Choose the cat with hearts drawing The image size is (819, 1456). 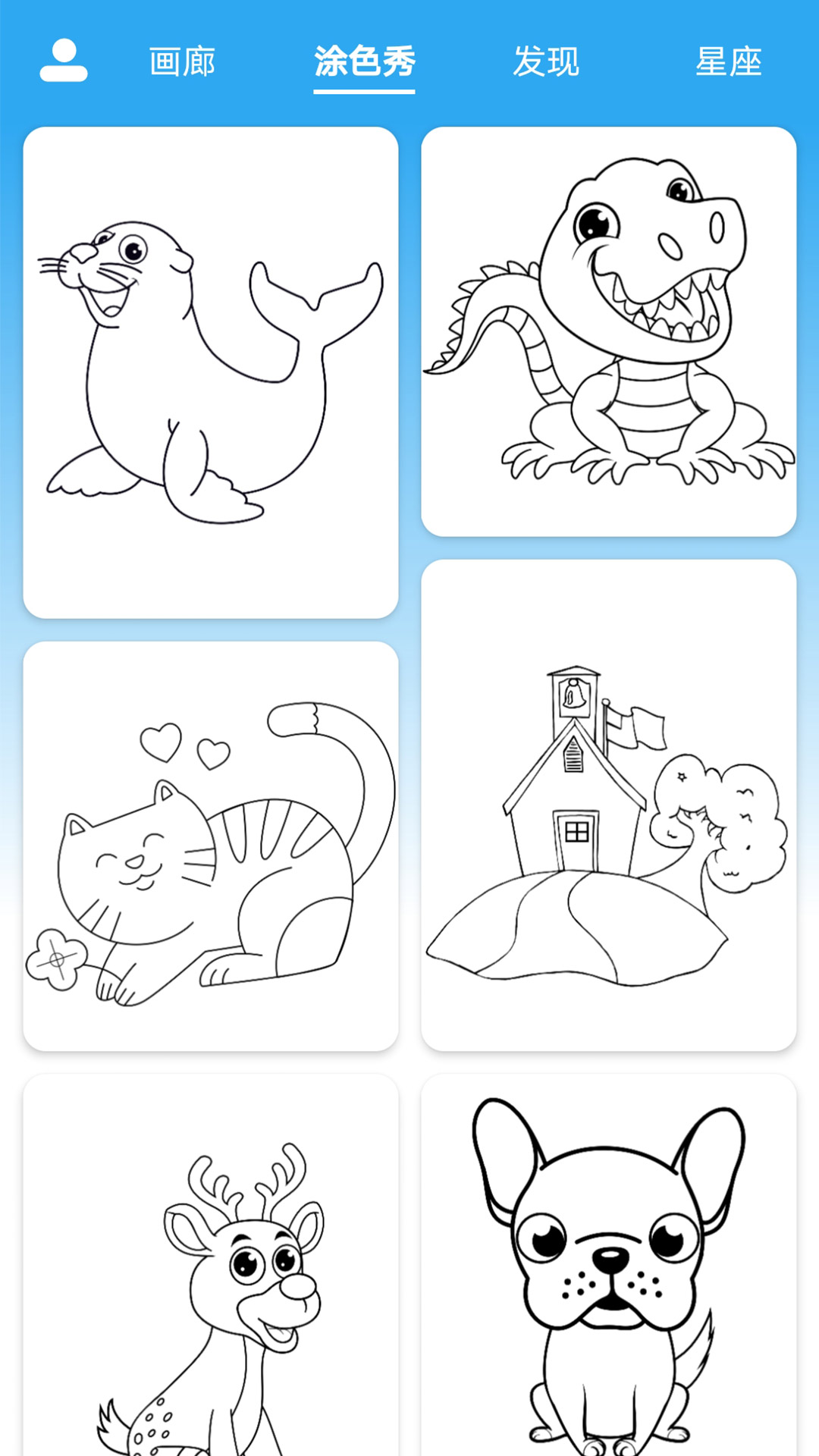point(211,846)
